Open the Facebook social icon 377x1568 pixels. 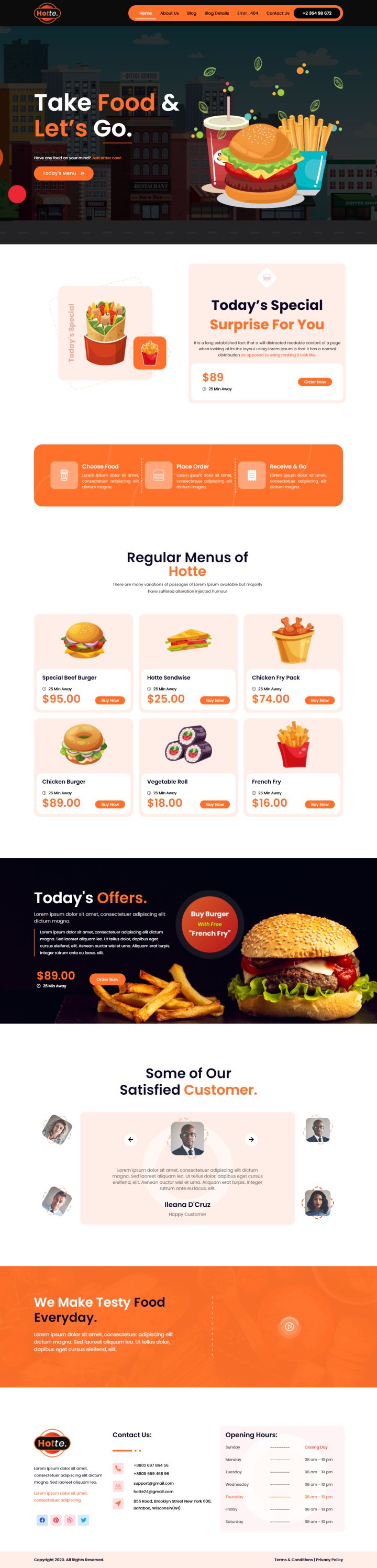[x=42, y=1520]
